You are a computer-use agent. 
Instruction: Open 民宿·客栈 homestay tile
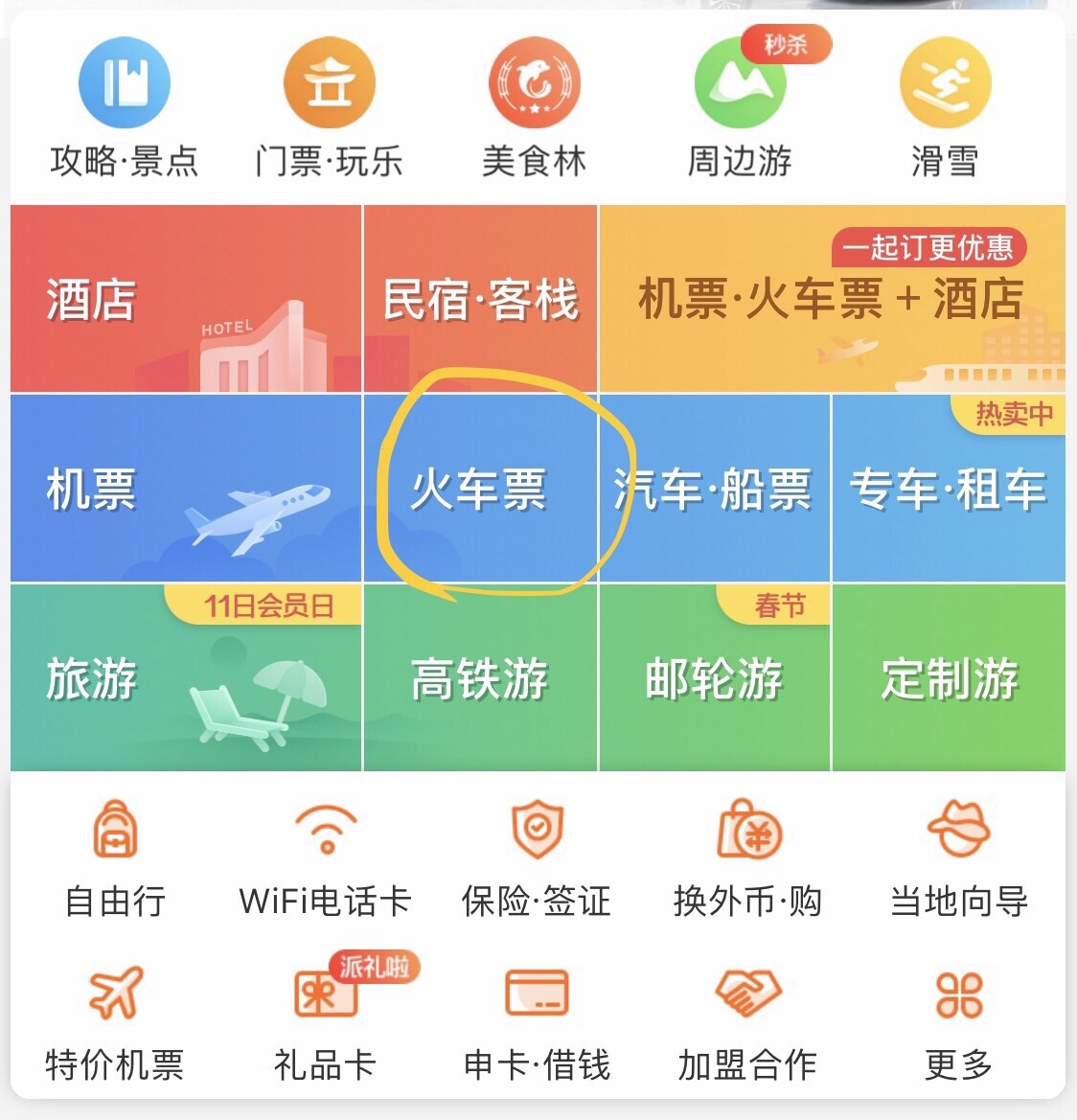point(480,299)
